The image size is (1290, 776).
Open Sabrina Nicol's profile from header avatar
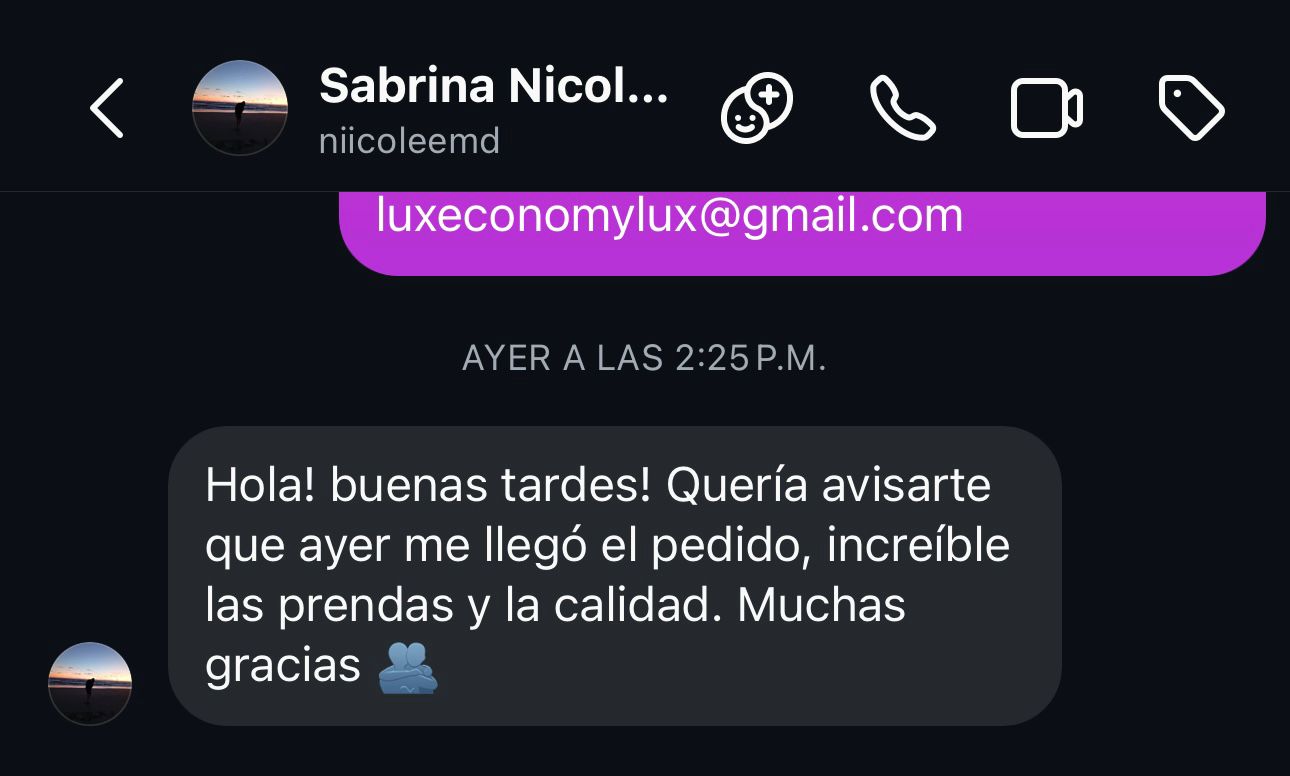[x=240, y=108]
